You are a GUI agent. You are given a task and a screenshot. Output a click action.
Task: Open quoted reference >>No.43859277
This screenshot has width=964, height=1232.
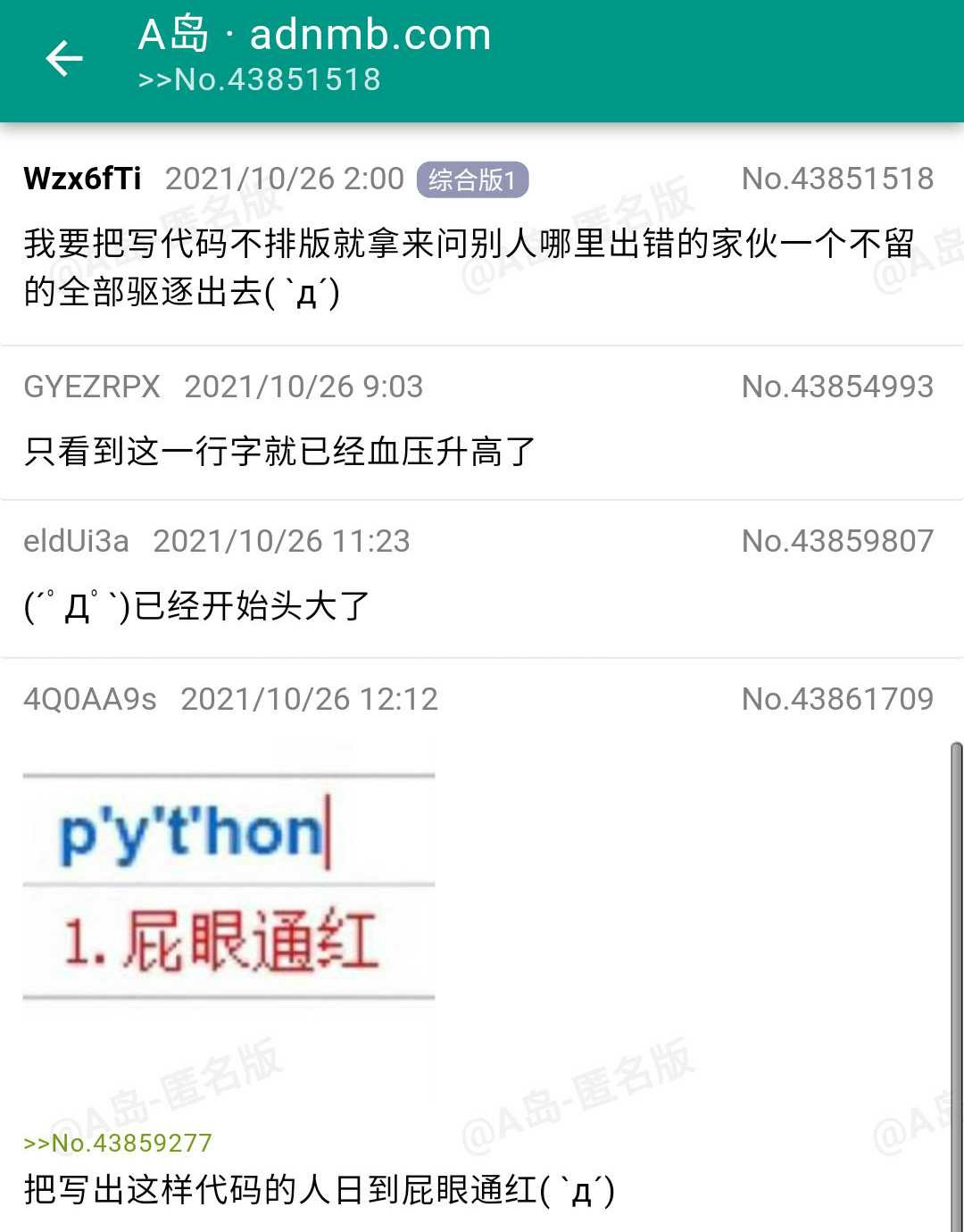tap(118, 1143)
